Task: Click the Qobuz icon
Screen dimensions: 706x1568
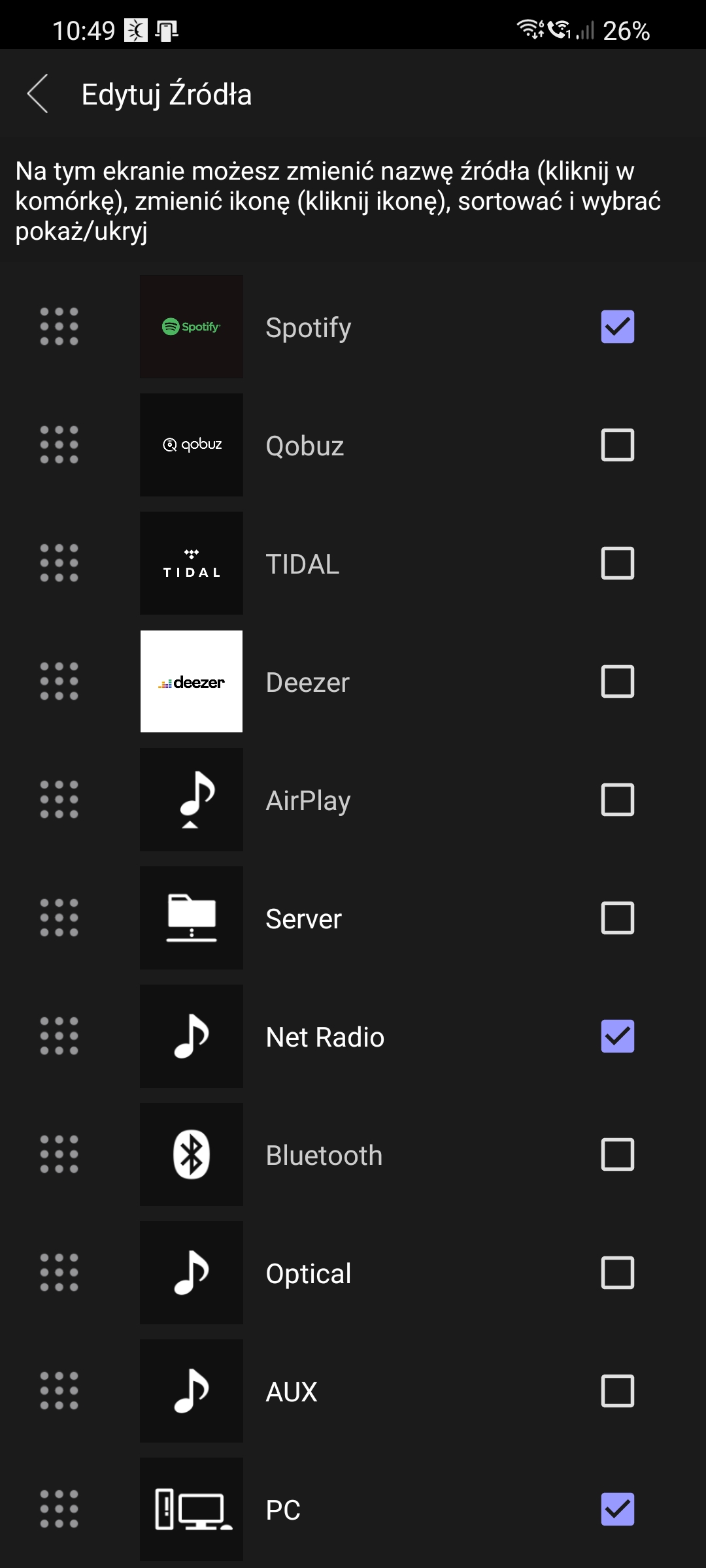Action: 191,445
